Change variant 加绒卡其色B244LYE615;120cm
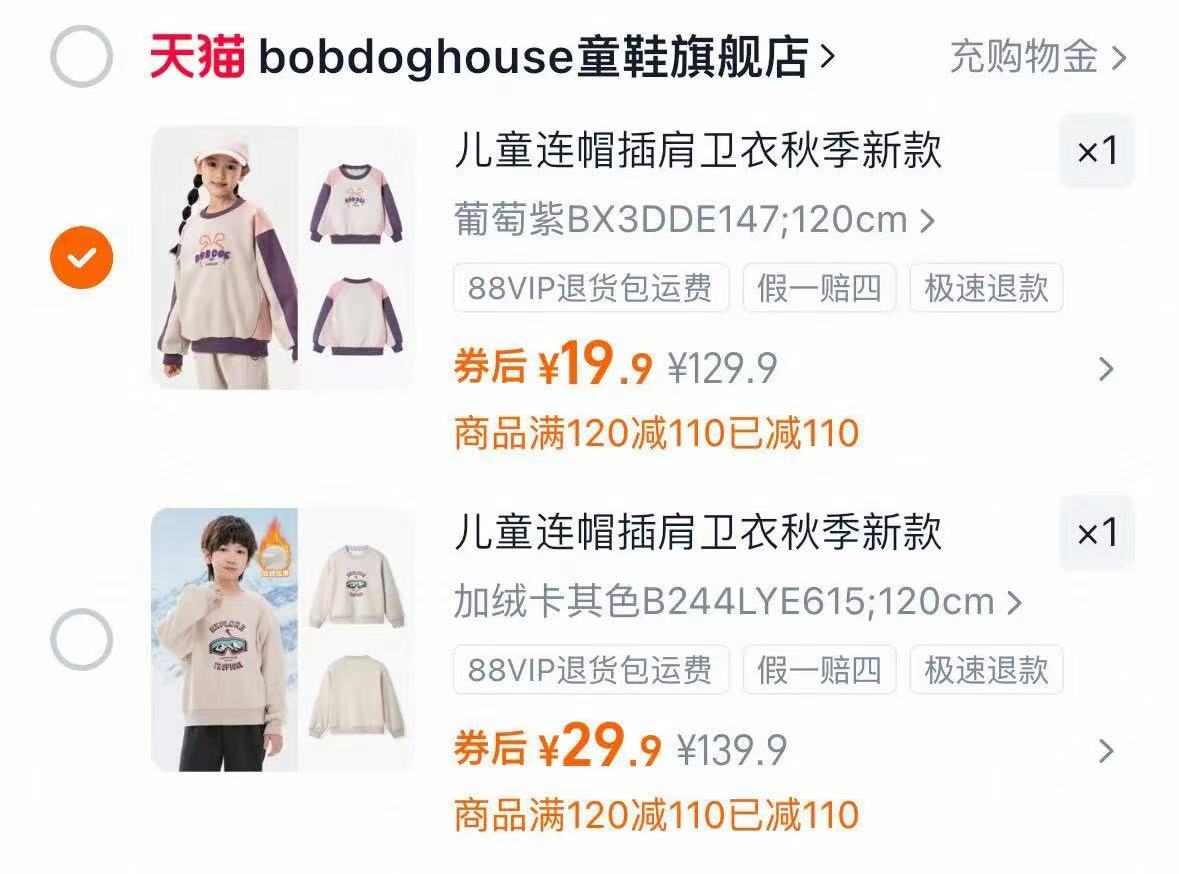The image size is (1179, 874). 738,602
